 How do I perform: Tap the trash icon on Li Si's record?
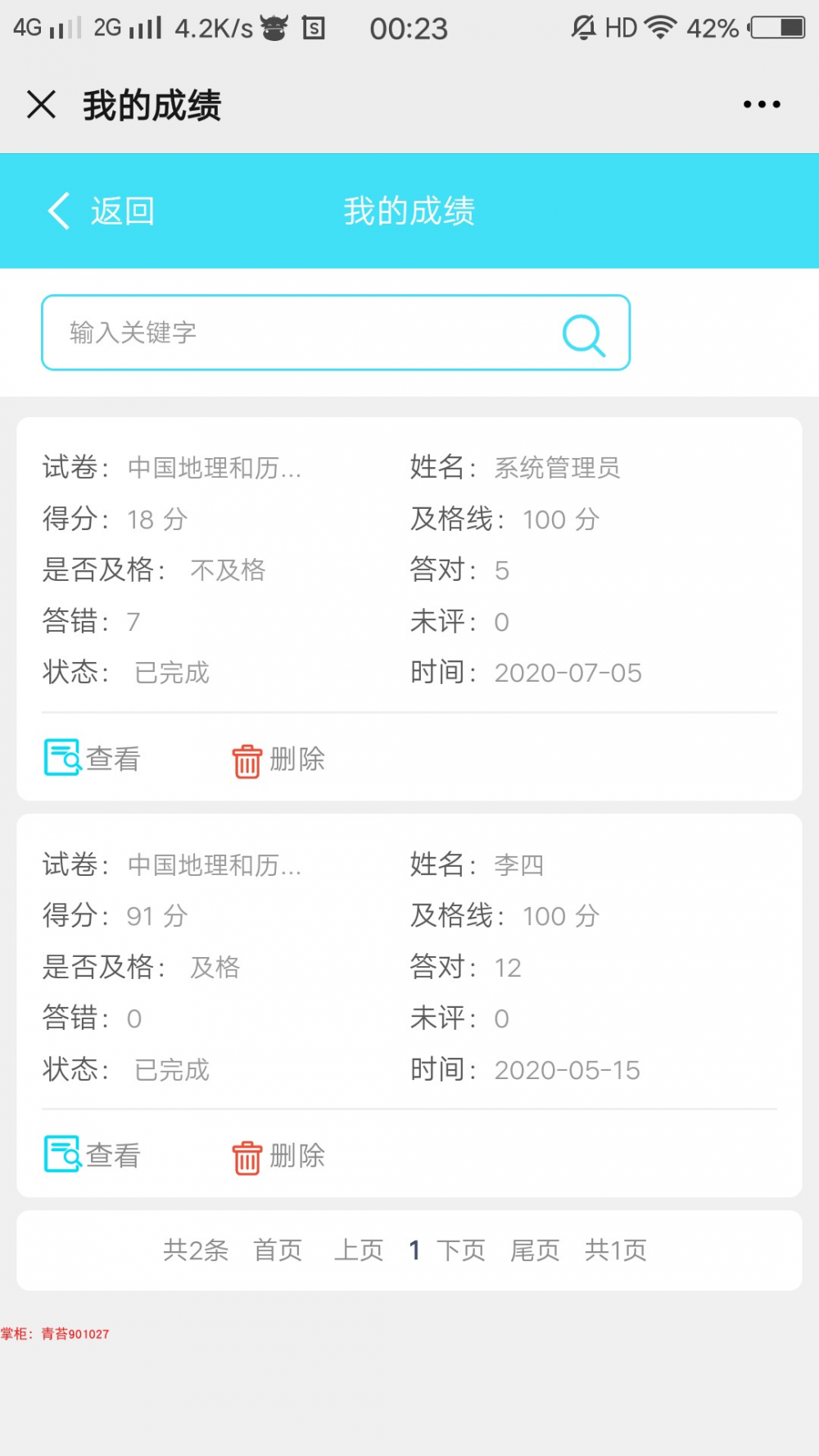(247, 1157)
